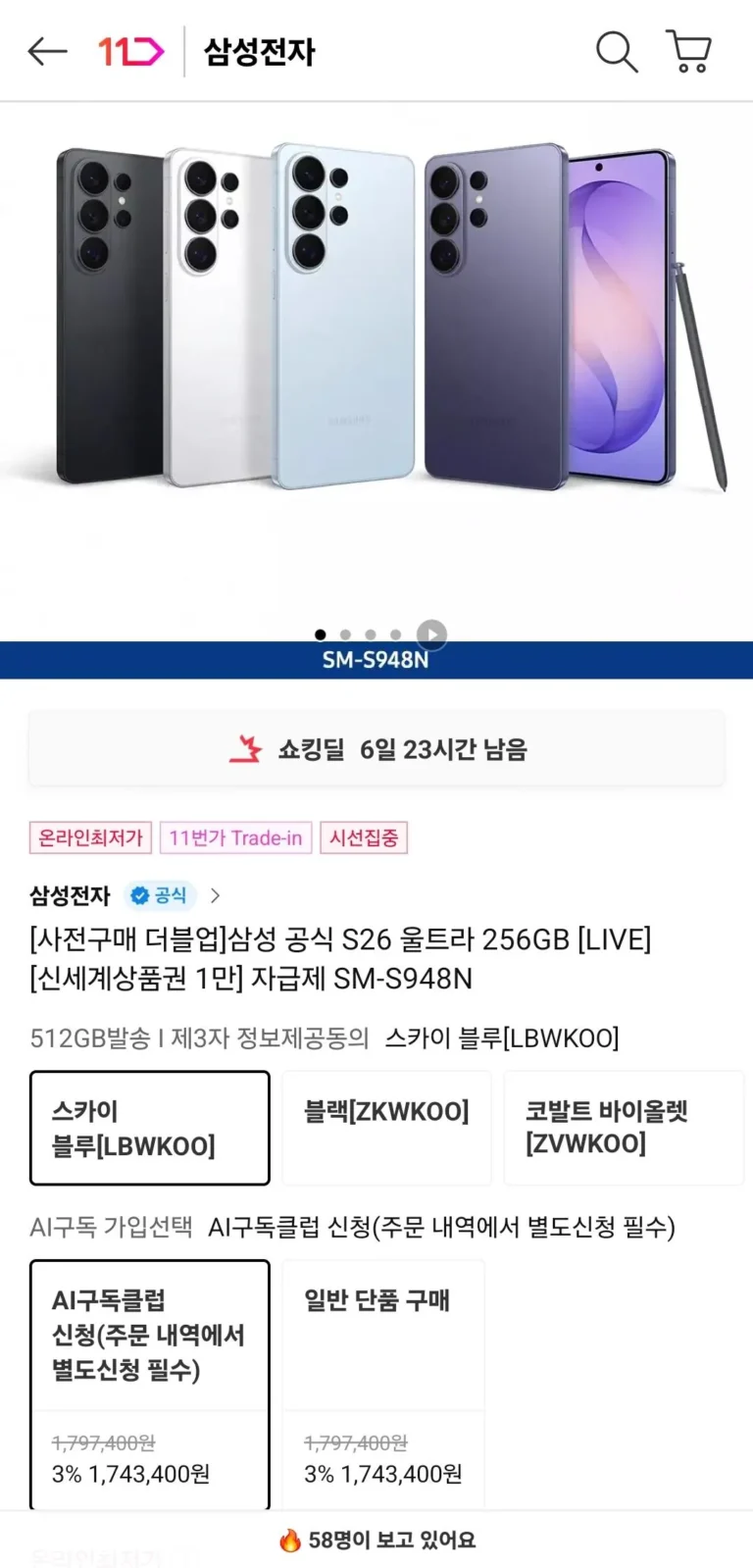Open the 11번가 home logo
Image resolution: width=753 pixels, height=1568 pixels.
tap(130, 51)
